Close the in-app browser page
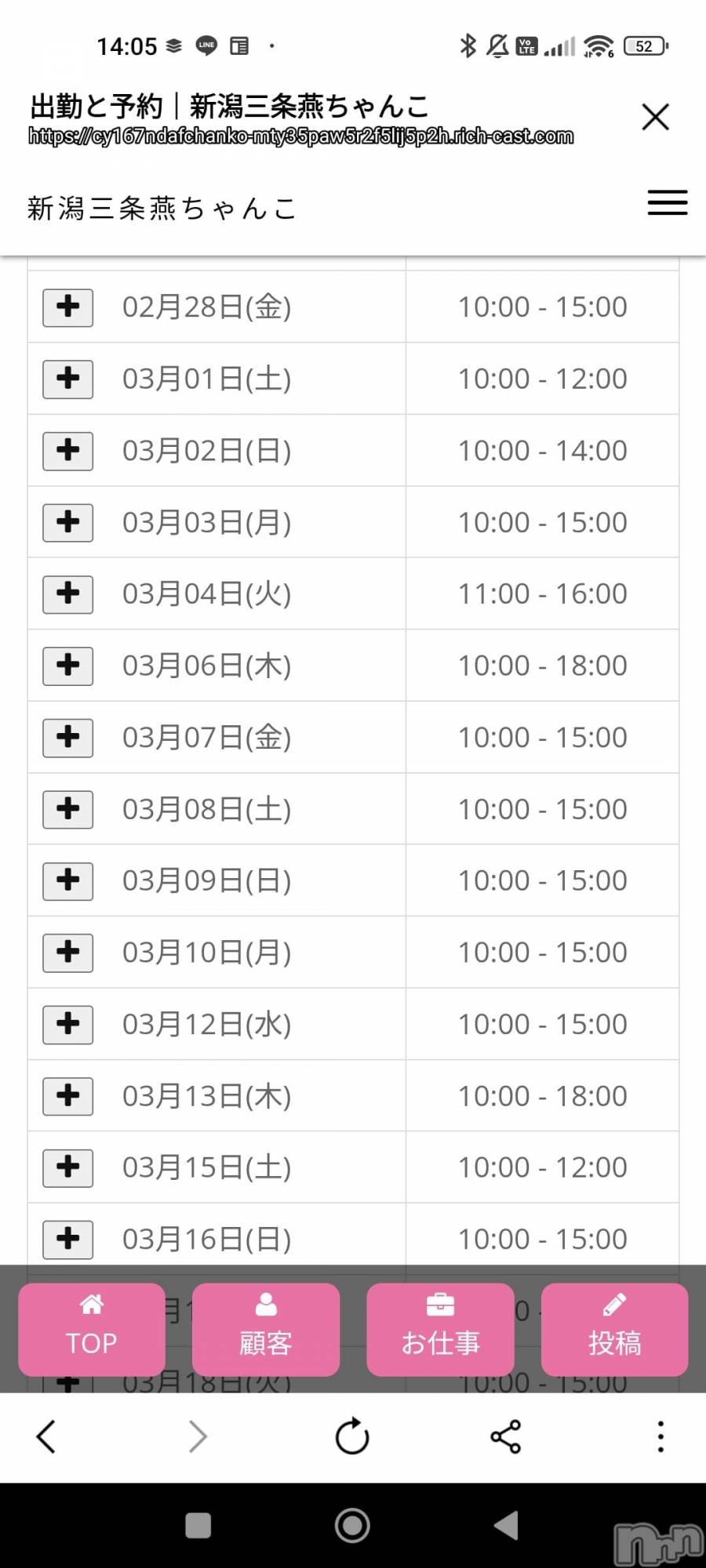706x1568 pixels. [x=655, y=117]
